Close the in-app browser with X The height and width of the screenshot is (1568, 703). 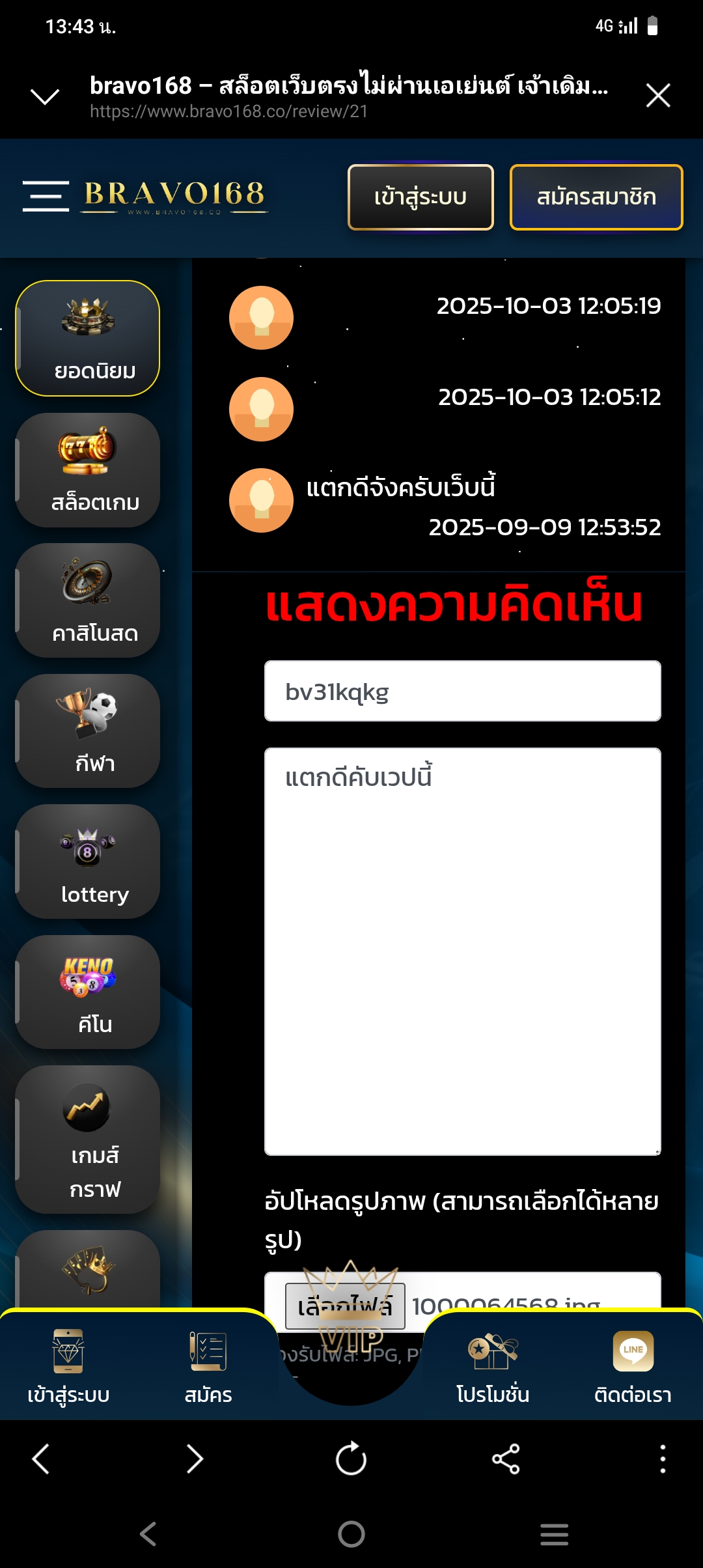(657, 96)
